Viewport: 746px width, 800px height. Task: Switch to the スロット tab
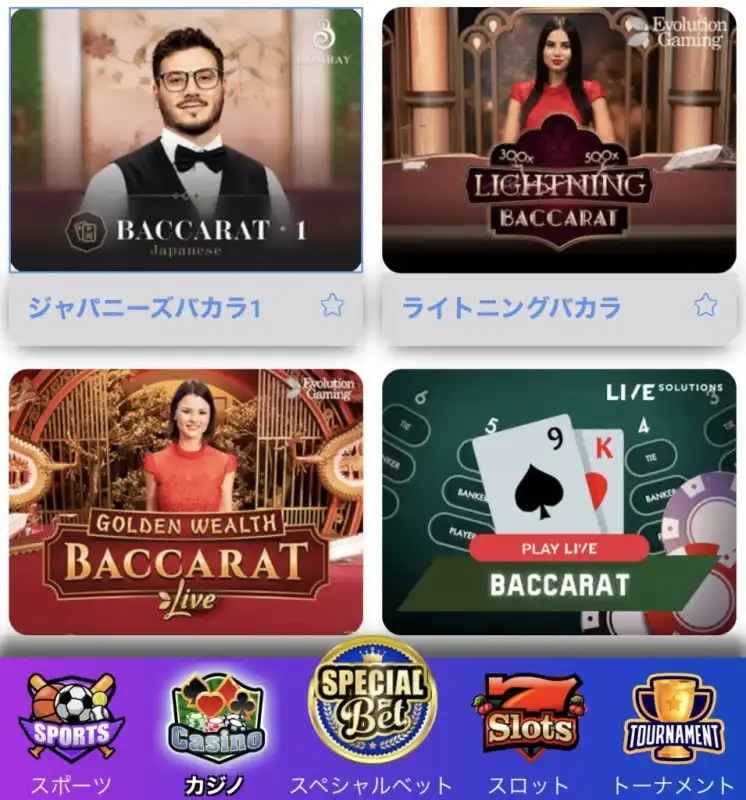(x=528, y=735)
